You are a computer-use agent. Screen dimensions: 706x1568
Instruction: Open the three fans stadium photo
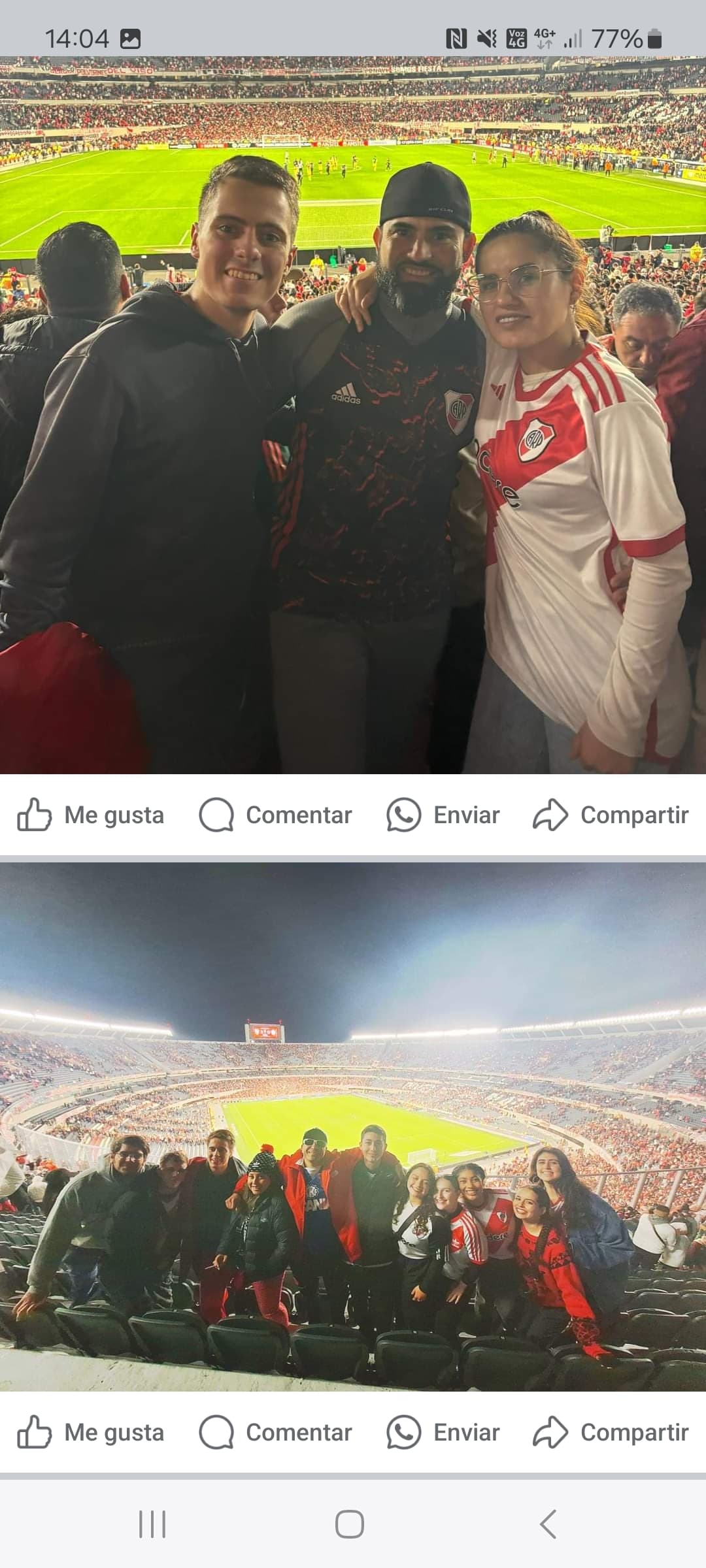click(x=353, y=415)
